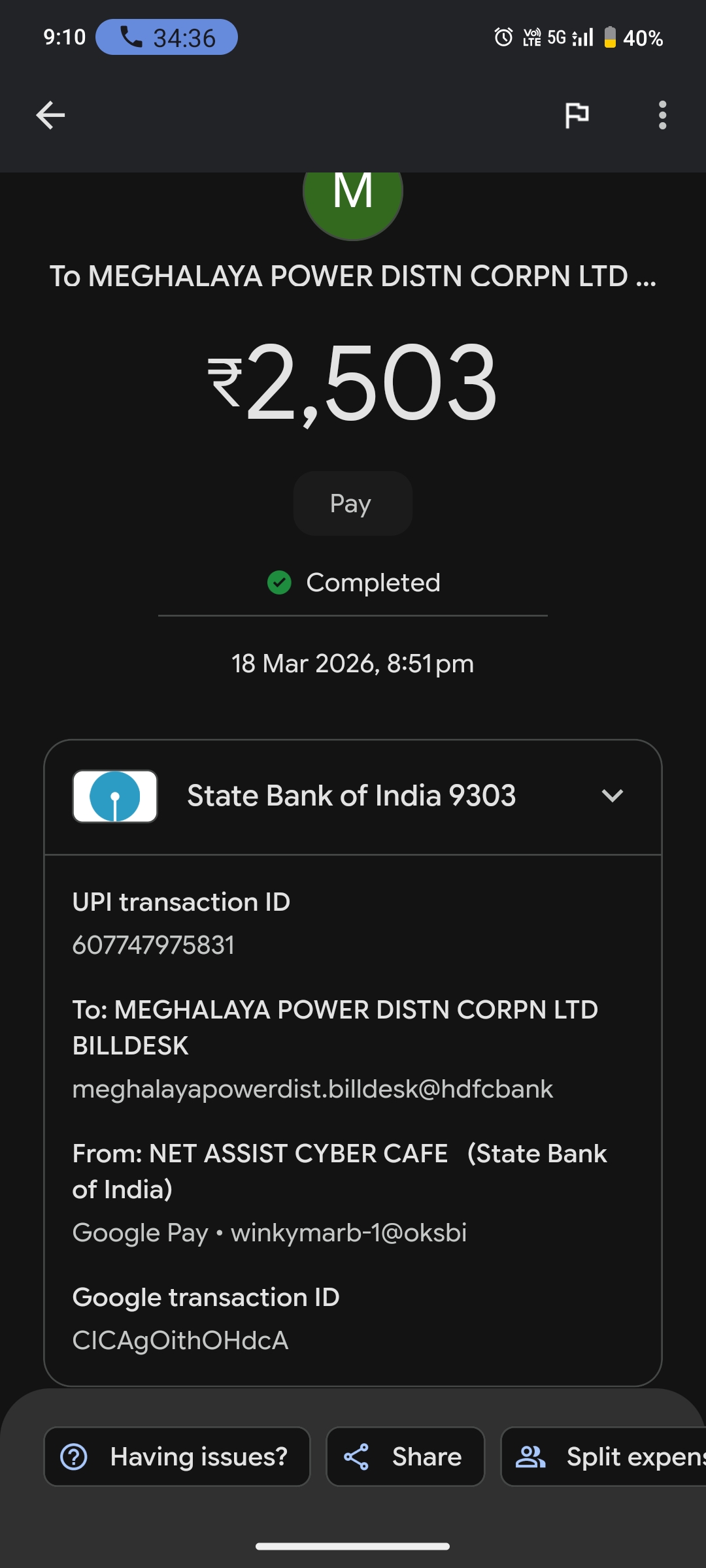The width and height of the screenshot is (706, 1568).
Task: Go back using the top arrow
Action: (50, 116)
